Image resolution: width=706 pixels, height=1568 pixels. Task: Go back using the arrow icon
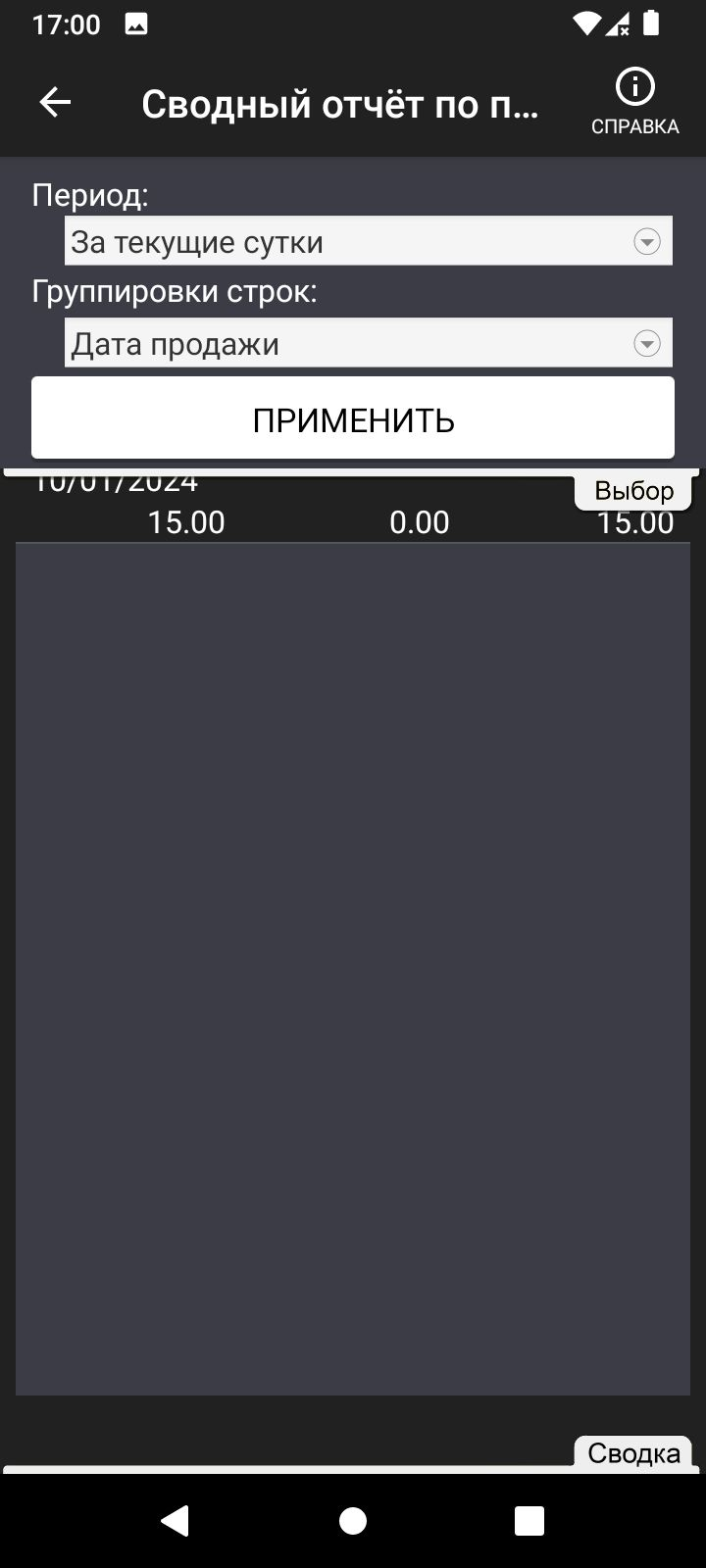pyautogui.click(x=55, y=102)
